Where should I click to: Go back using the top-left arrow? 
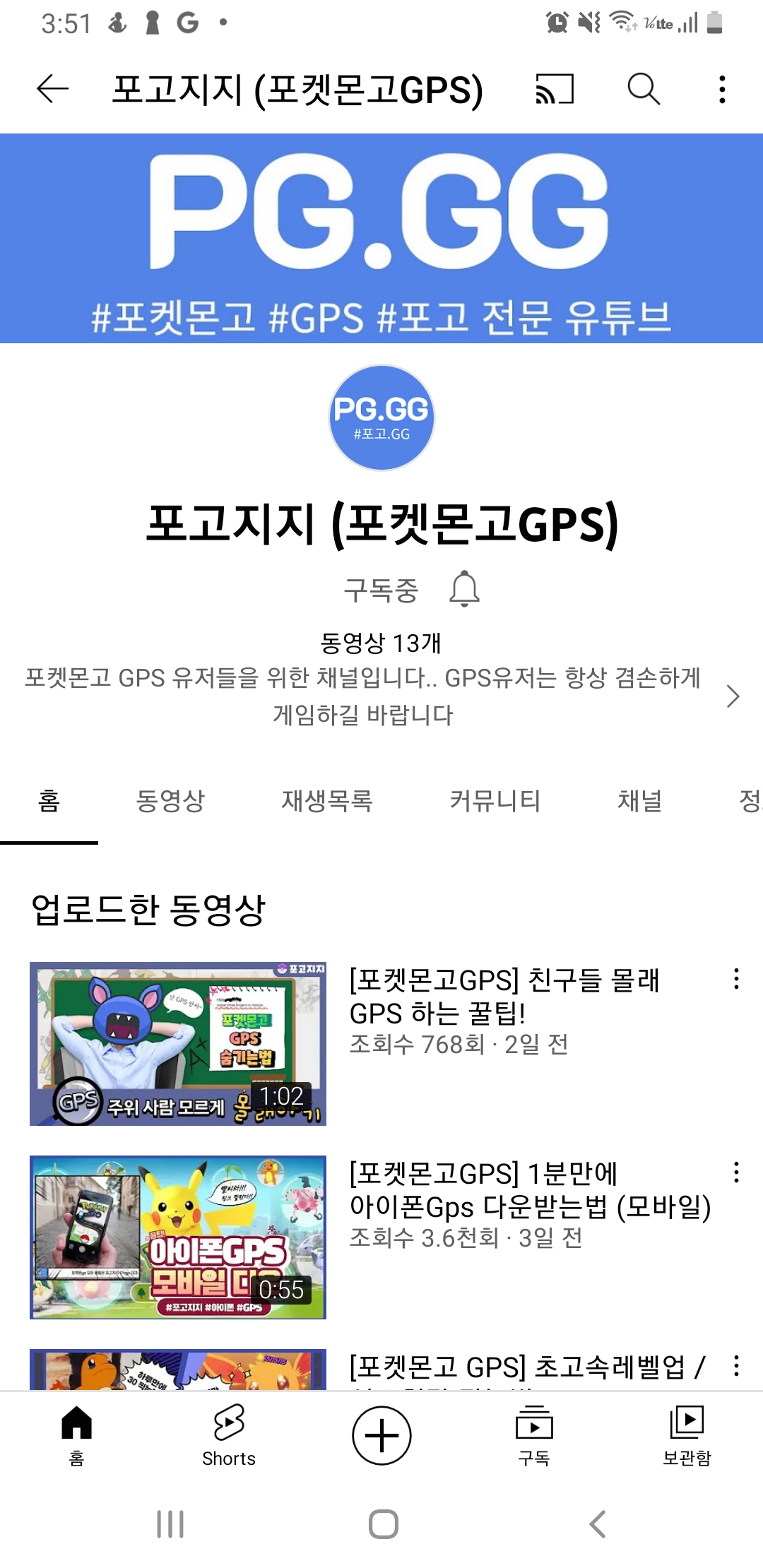(x=52, y=89)
